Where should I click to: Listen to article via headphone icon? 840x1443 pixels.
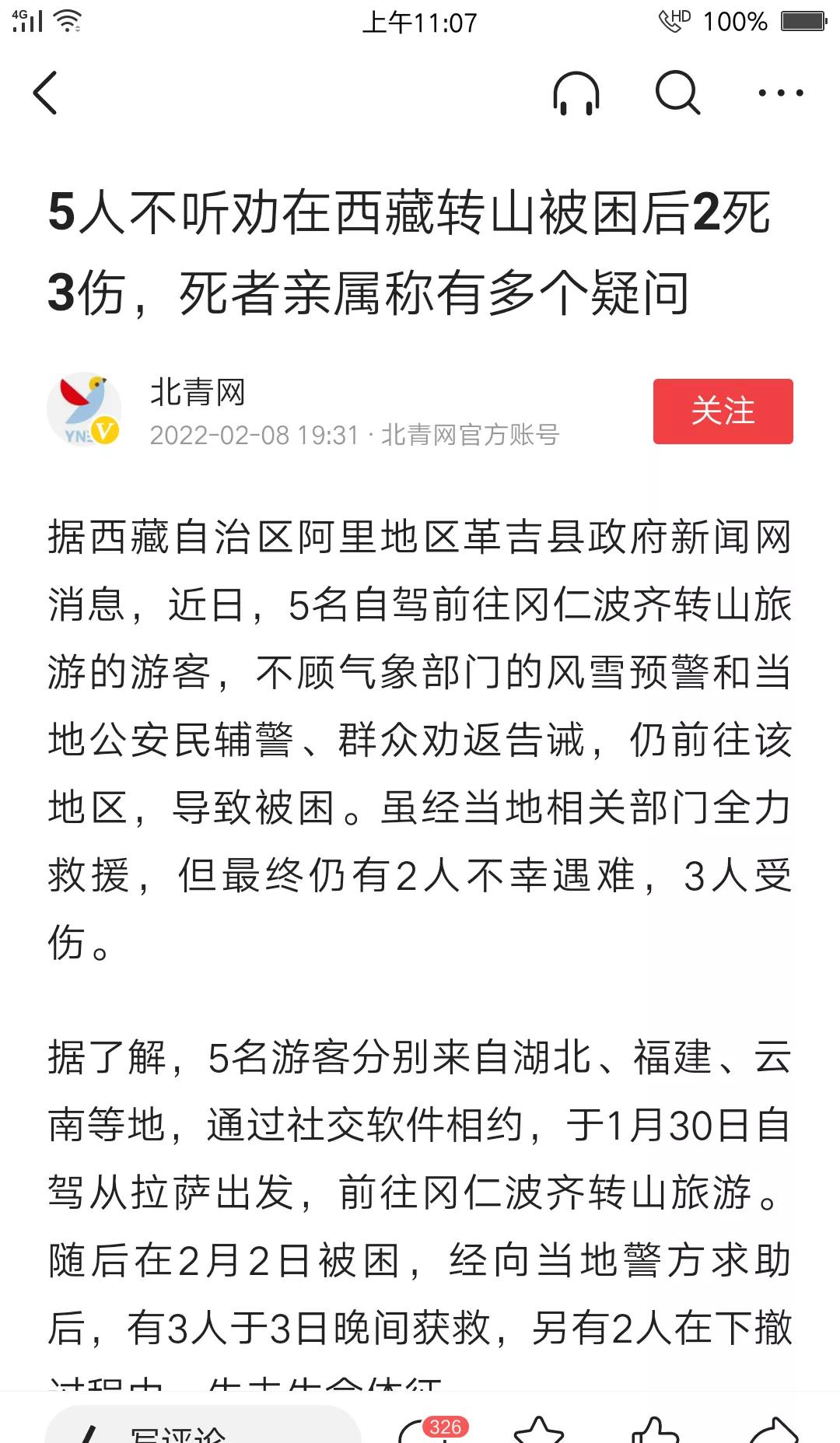pyautogui.click(x=576, y=93)
